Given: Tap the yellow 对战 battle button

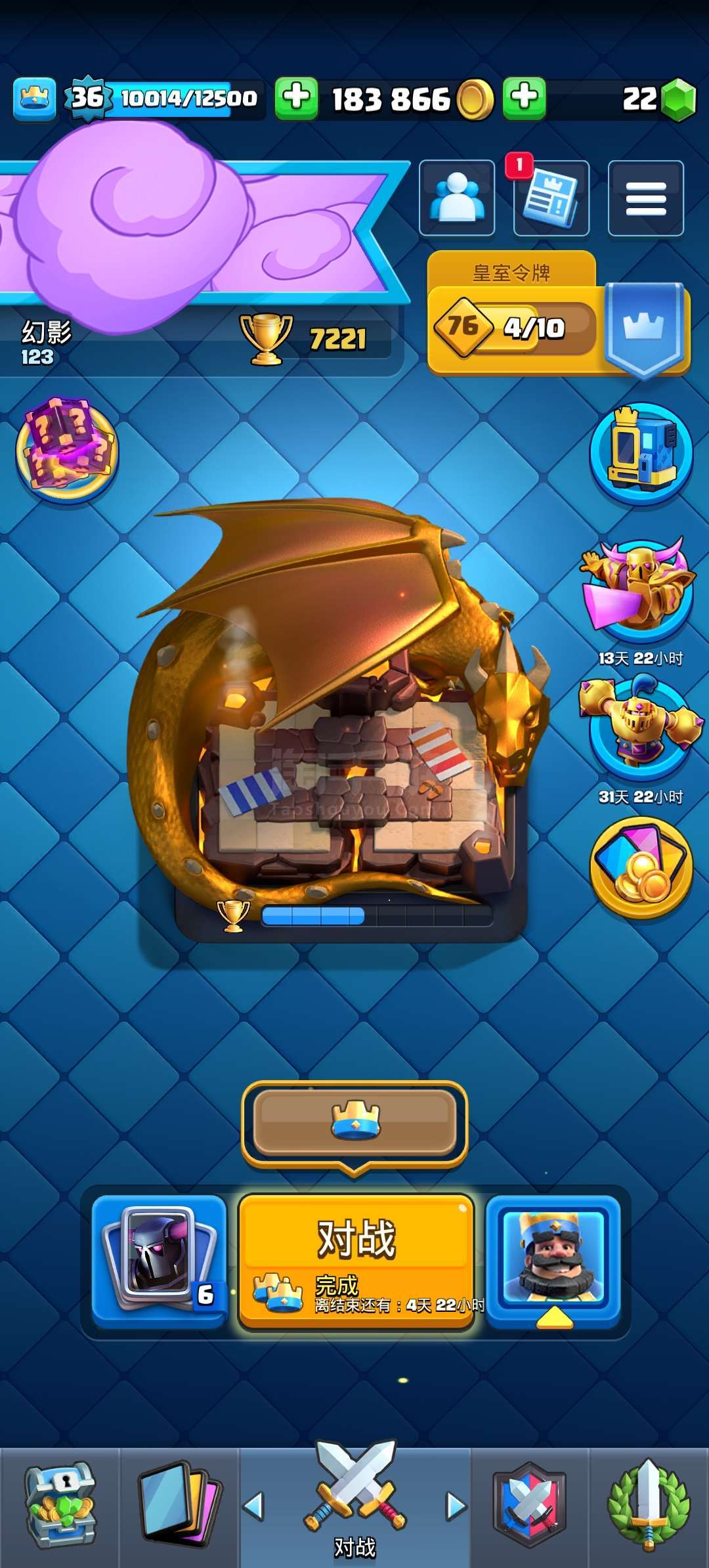Looking at the screenshot, I should point(356,1259).
